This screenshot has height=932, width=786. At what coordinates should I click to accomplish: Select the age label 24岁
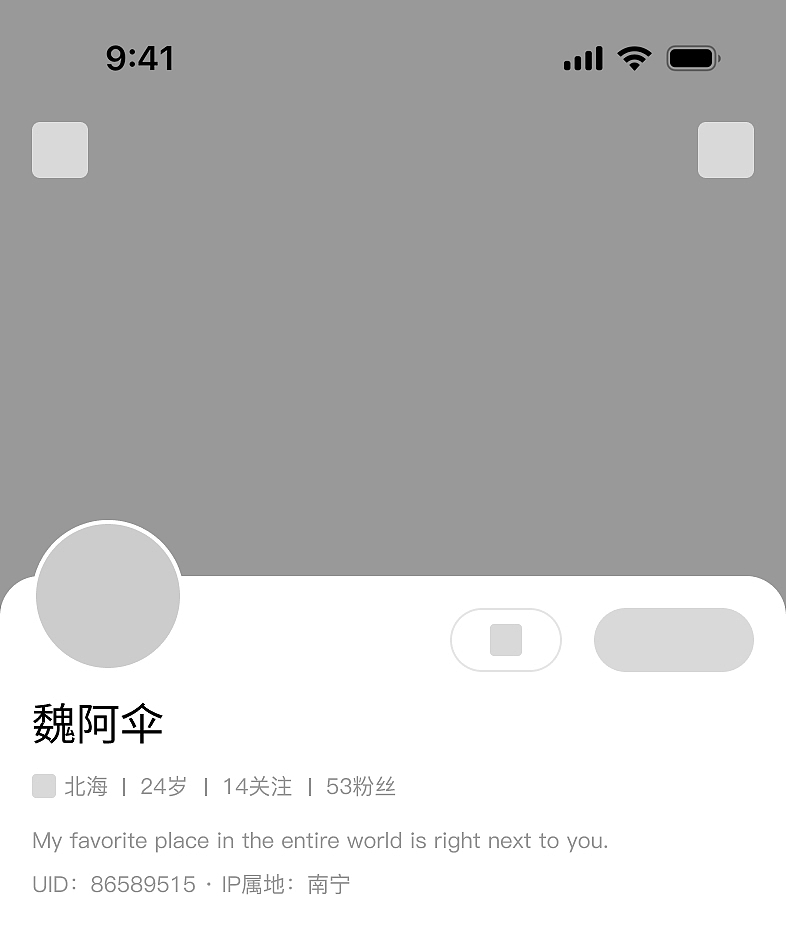tap(163, 787)
